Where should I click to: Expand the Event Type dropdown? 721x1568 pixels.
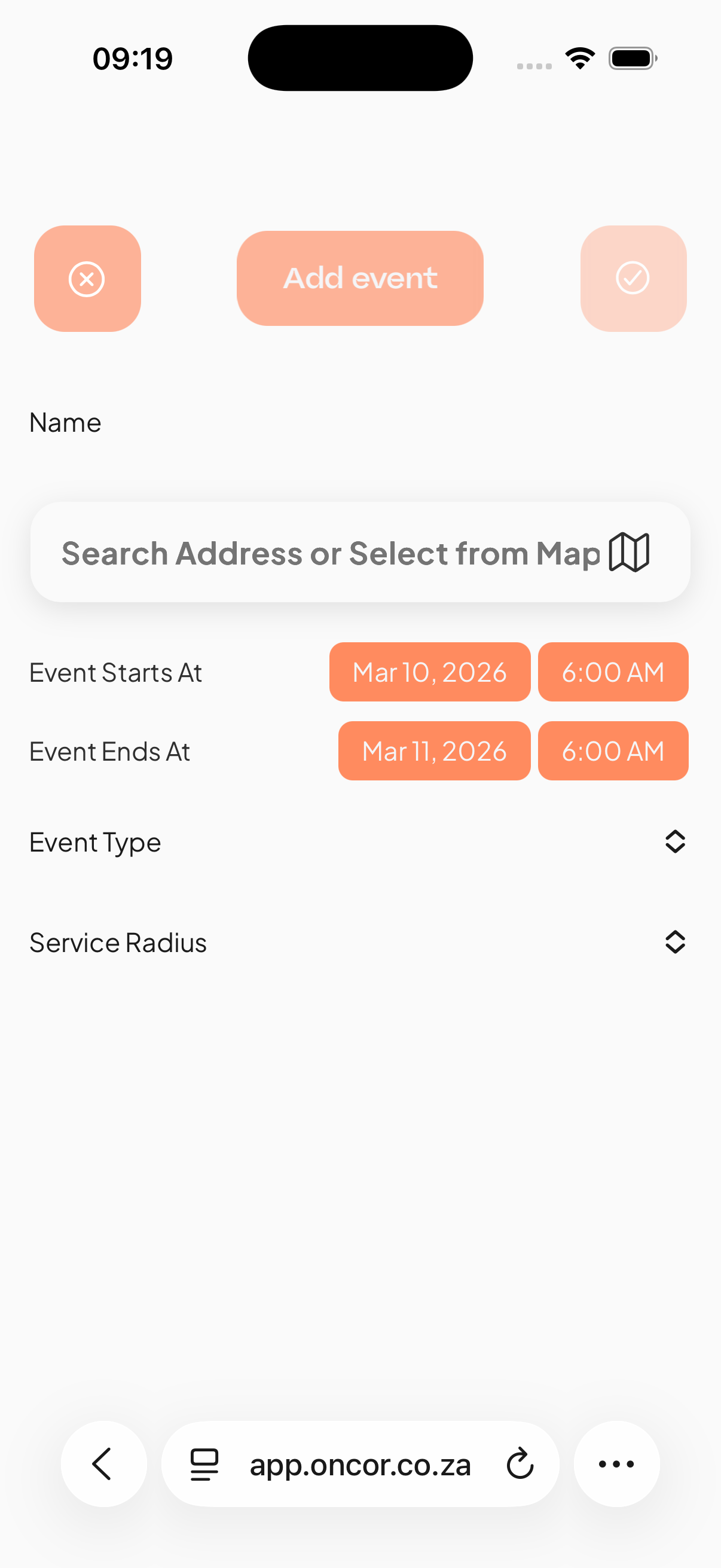point(675,842)
